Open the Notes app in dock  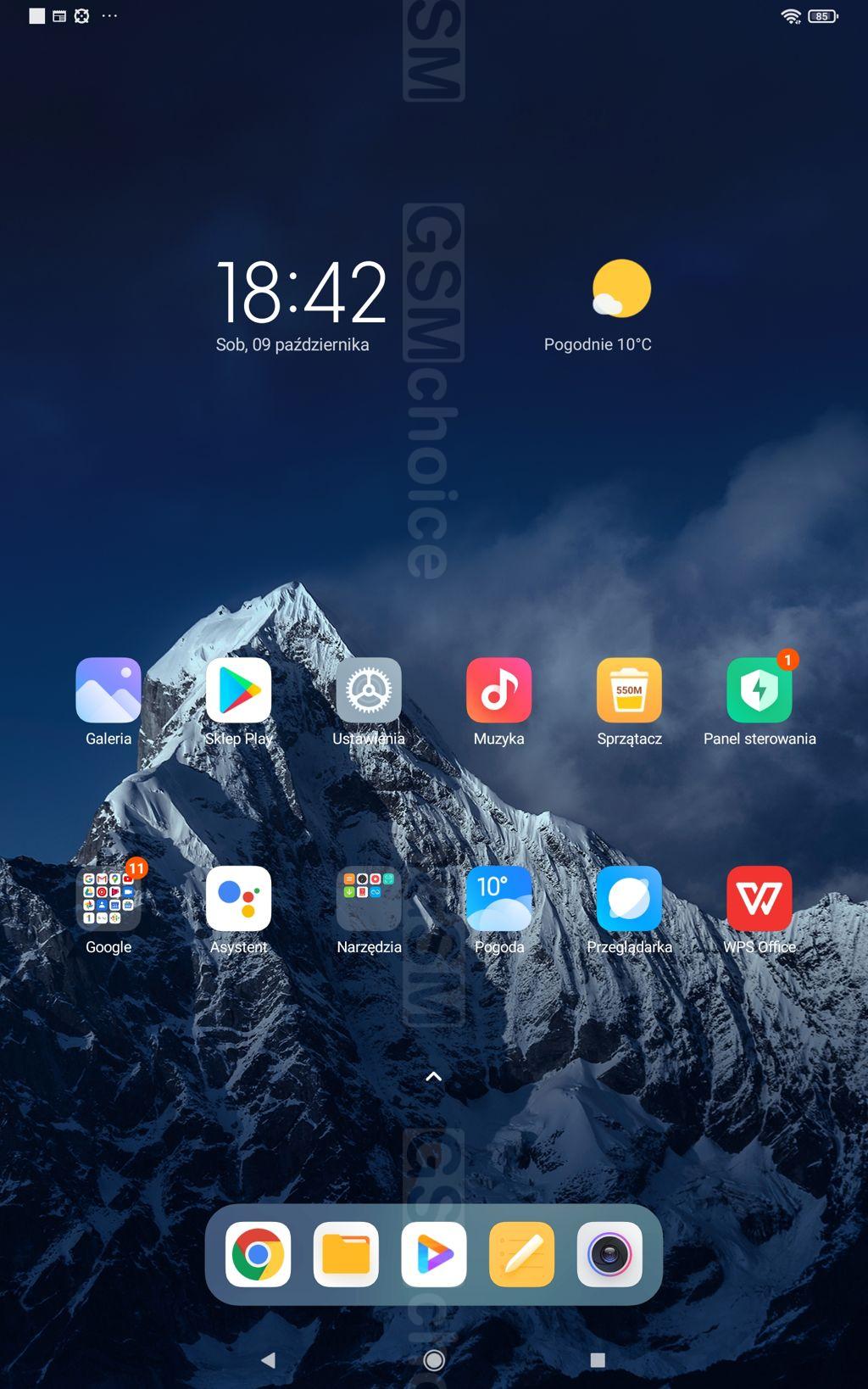[522, 1254]
